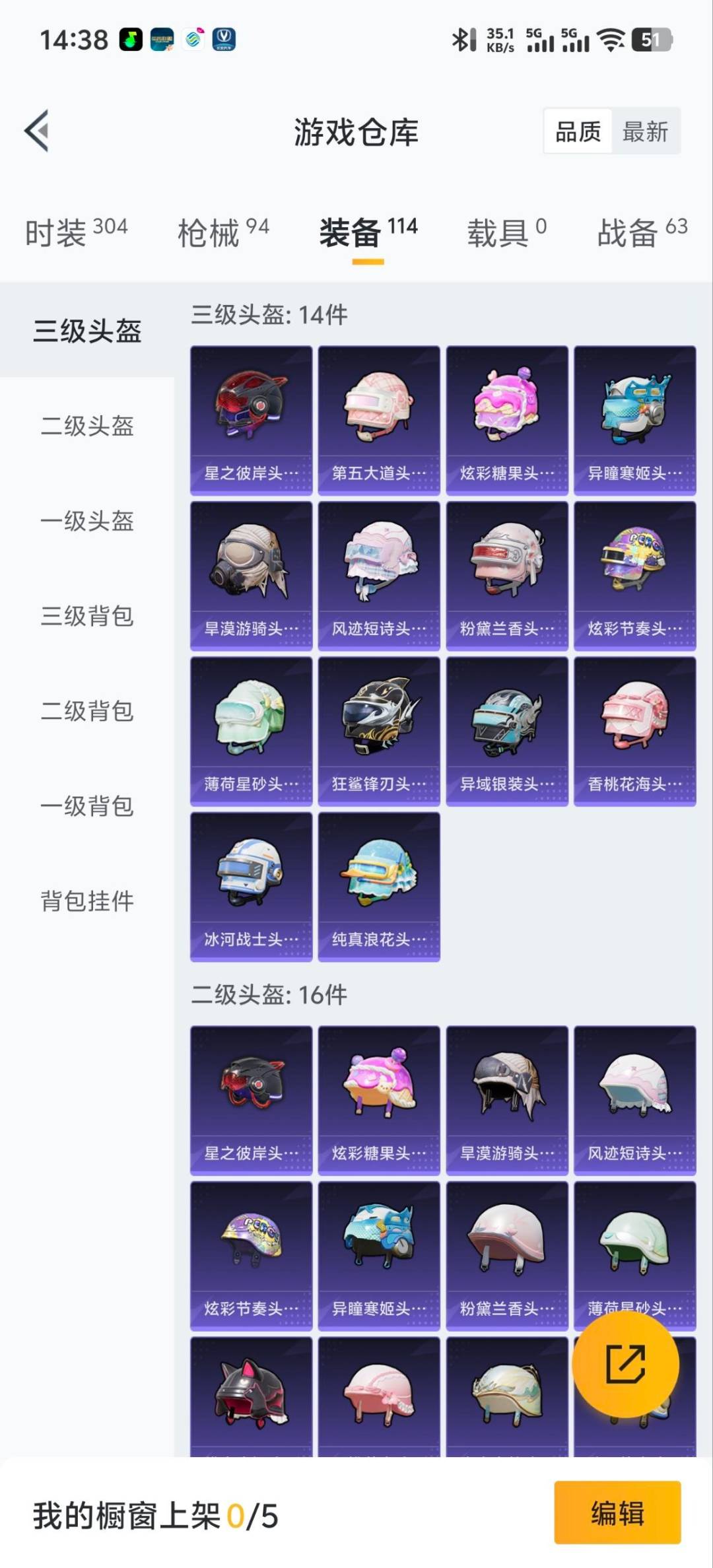Tap the Wi-Fi icon in the status bar

coord(611,40)
